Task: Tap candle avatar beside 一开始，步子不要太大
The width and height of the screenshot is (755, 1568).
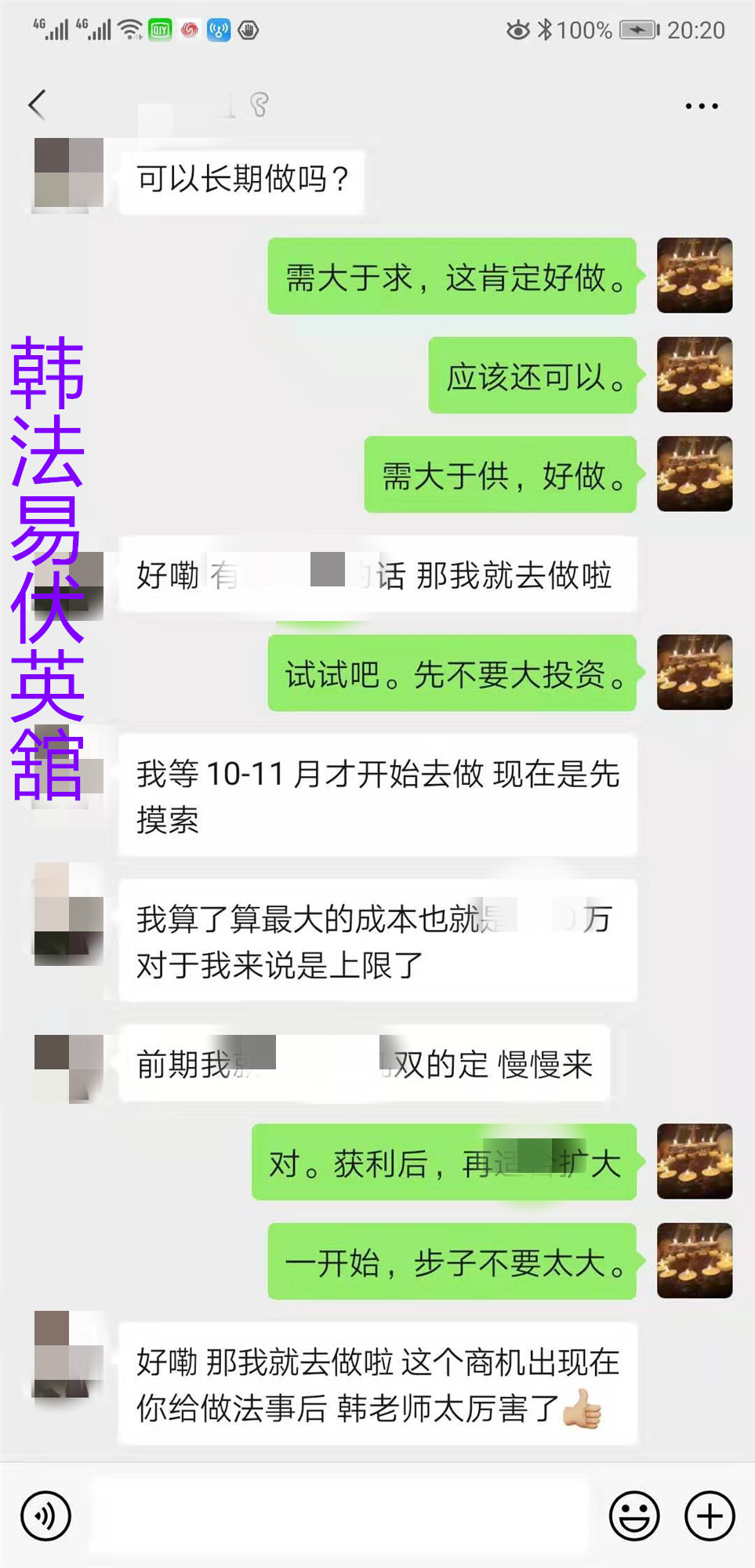Action: coord(694,1261)
